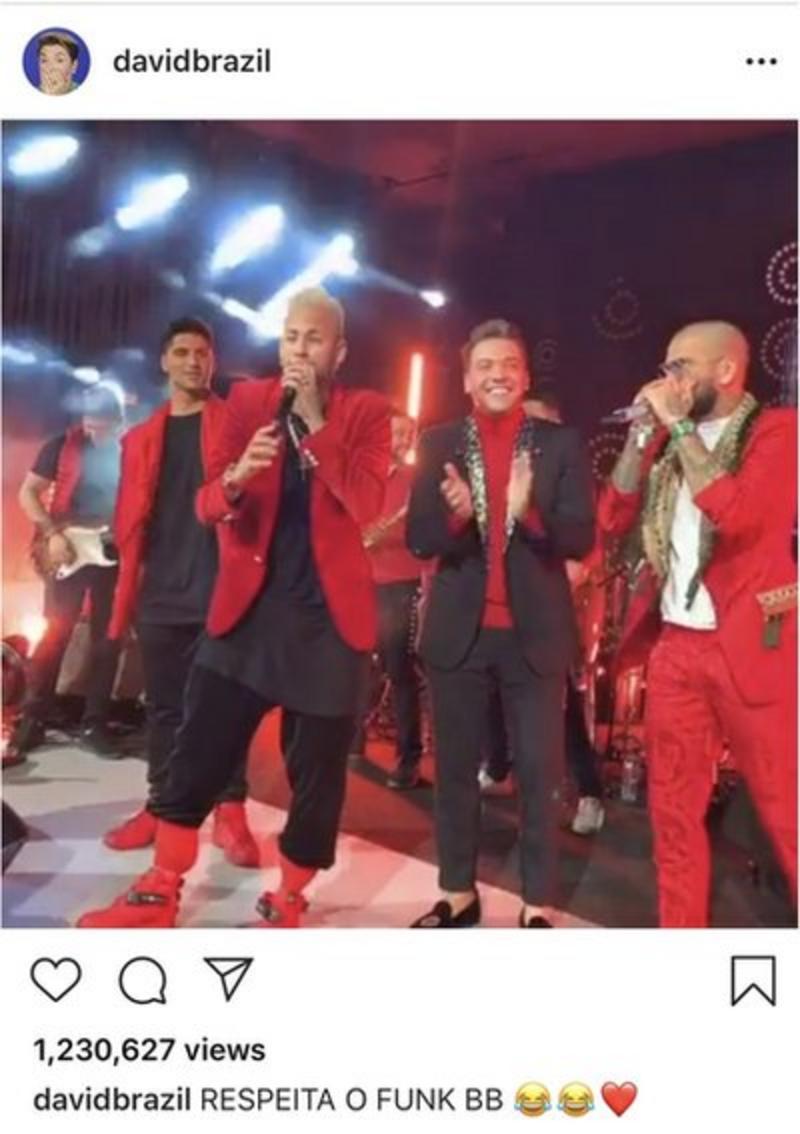Viewport: 800px width, 1134px height.
Task: Open the davidbrazil username at top
Action: click(191, 62)
